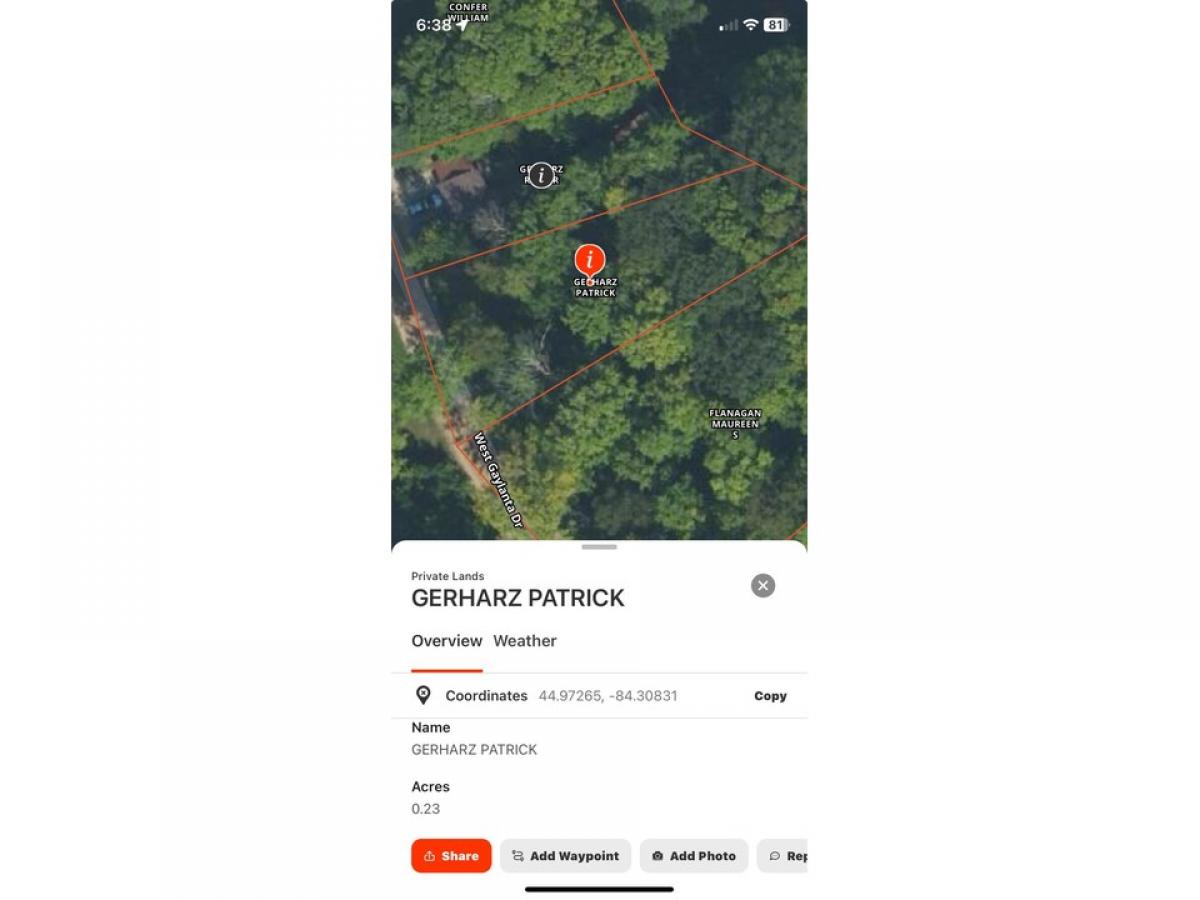Tap the Add Photo button
The image size is (1200, 900).
[694, 856]
